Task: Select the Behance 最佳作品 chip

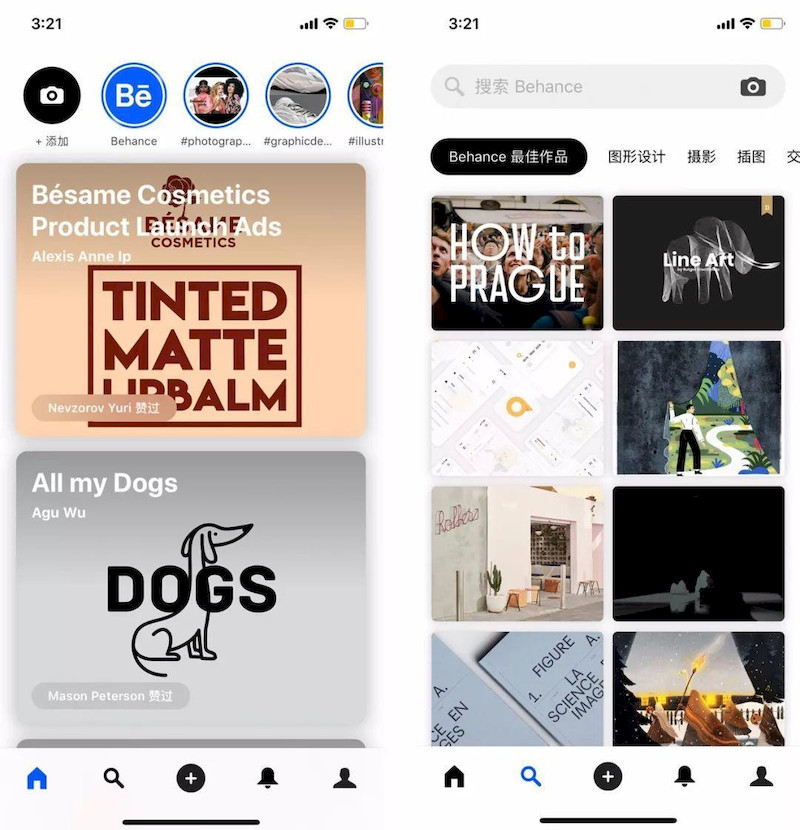Action: pyautogui.click(x=508, y=157)
